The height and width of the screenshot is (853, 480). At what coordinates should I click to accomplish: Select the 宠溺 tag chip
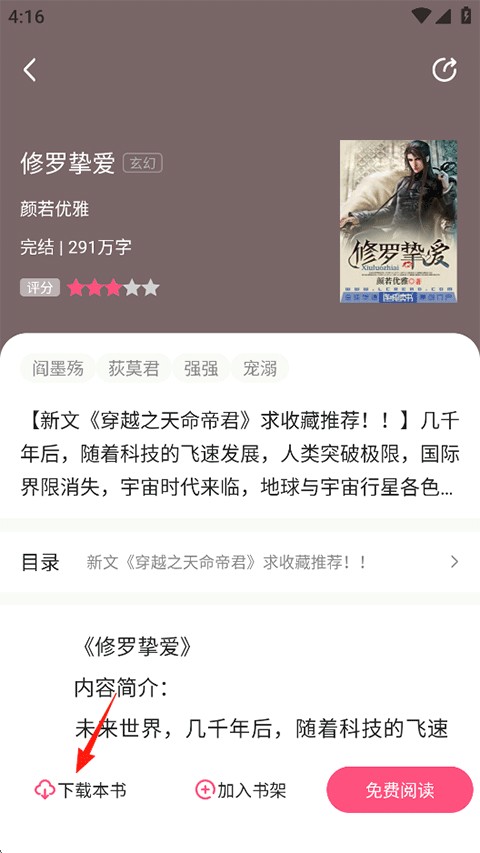(x=260, y=368)
